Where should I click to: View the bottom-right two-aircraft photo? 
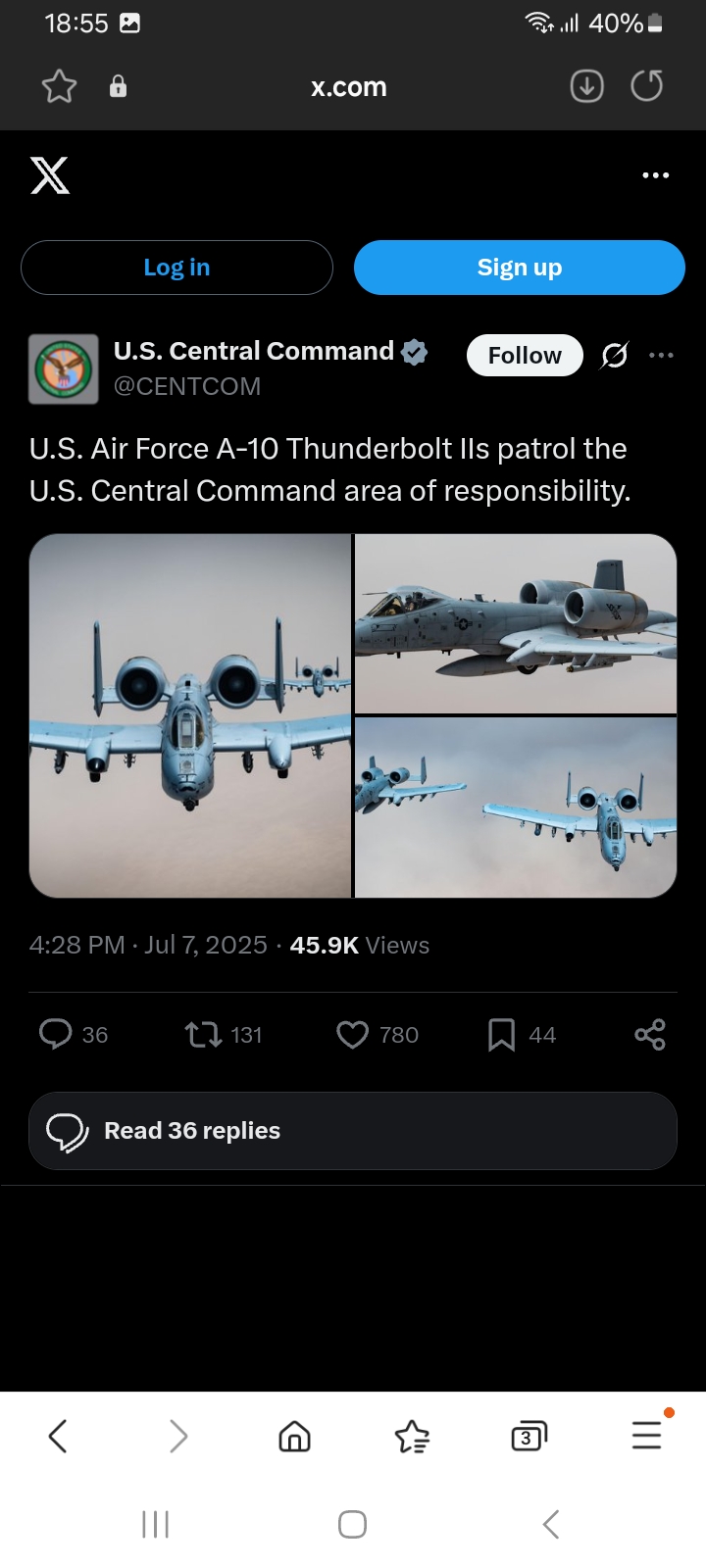click(x=516, y=808)
